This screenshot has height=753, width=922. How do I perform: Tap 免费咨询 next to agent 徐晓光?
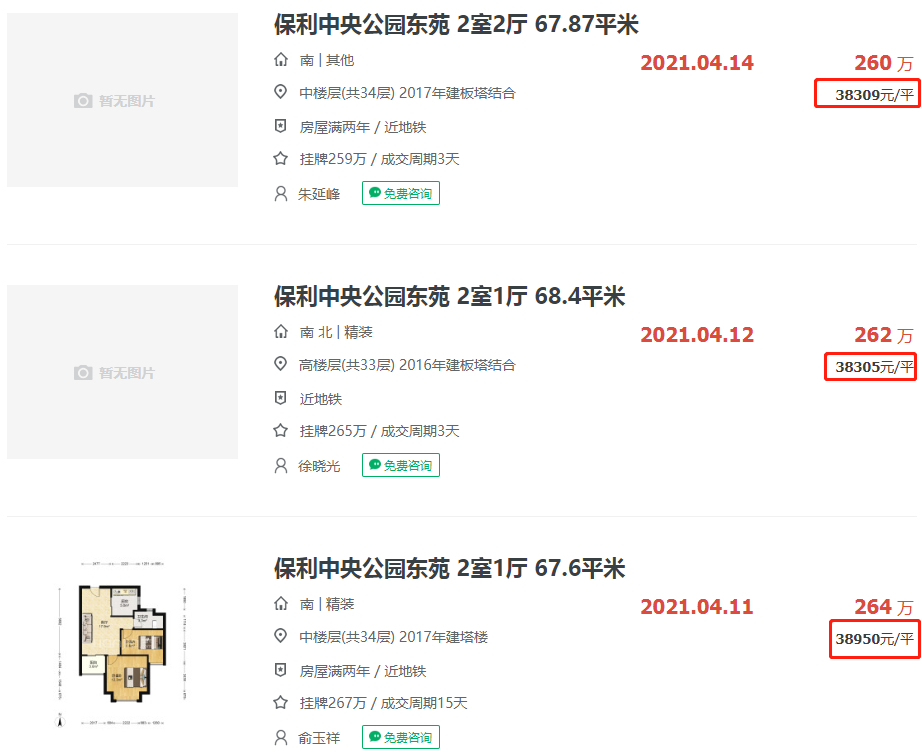coord(401,465)
